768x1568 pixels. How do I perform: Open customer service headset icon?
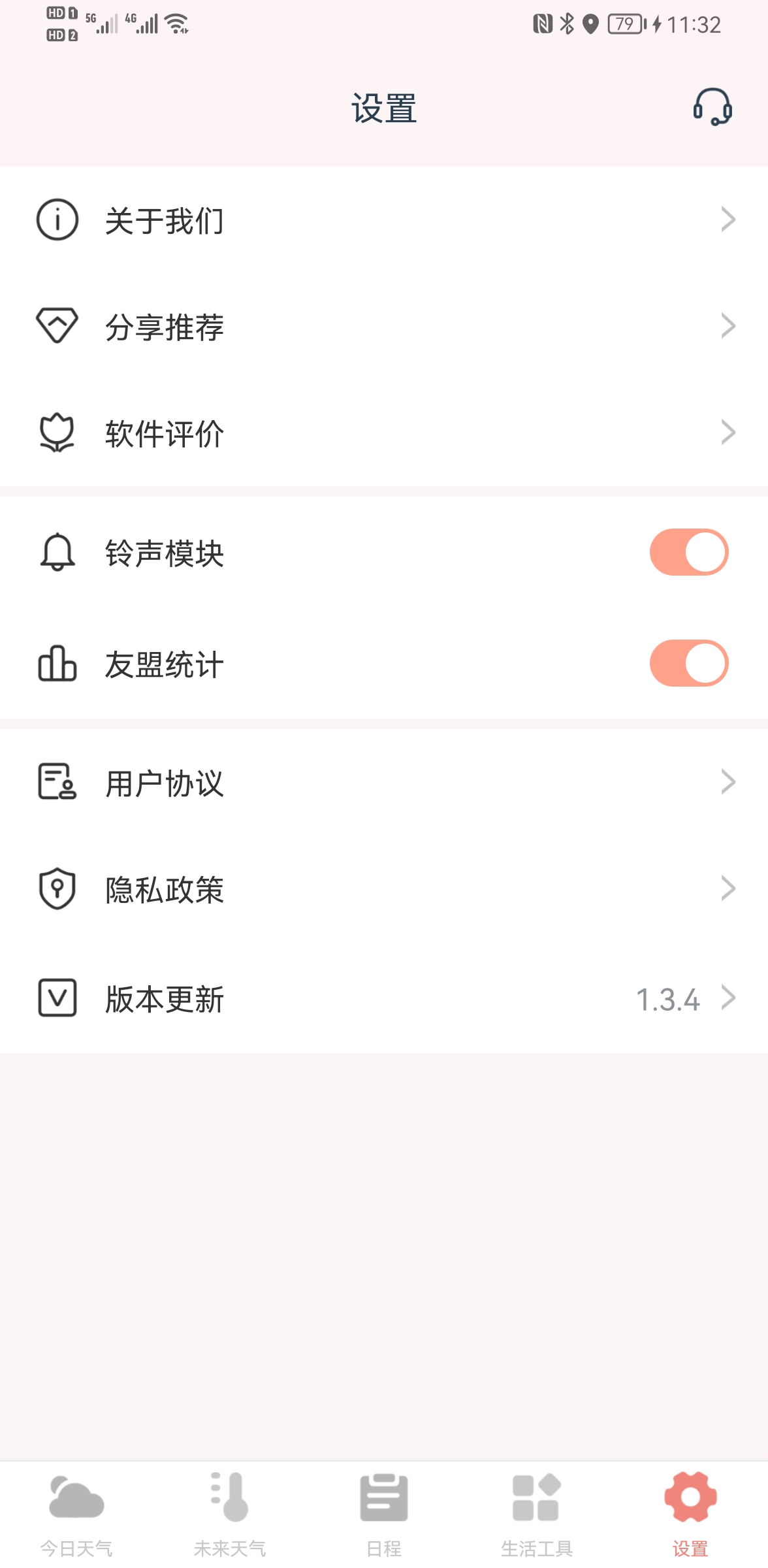tap(712, 107)
